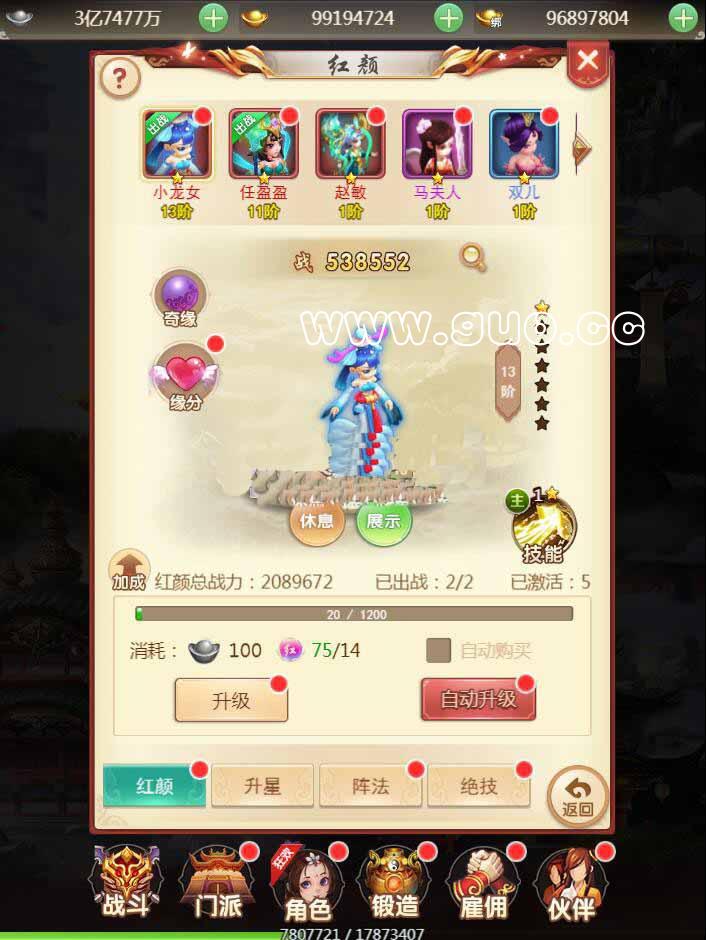This screenshot has height=940, width=706.
Task: Close the 红颜 panel
Action: pyautogui.click(x=587, y=63)
